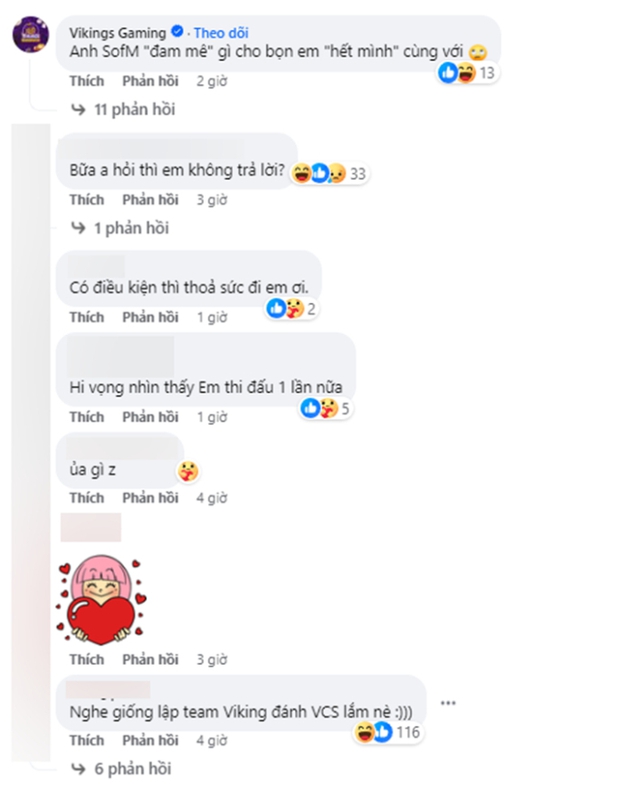Reply to the "ủa gì z" comment

coord(150,497)
